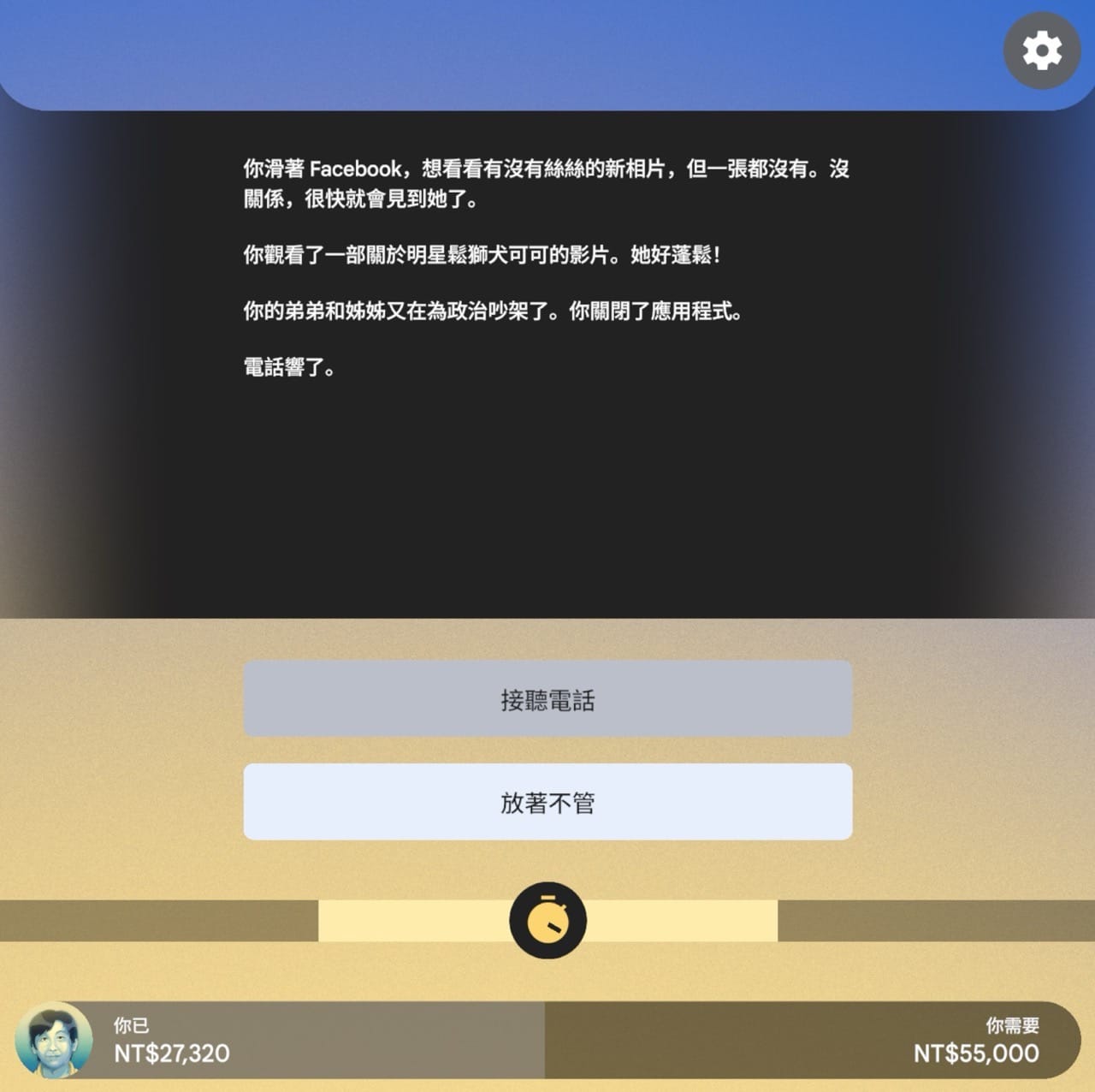The height and width of the screenshot is (1092, 1095).
Task: Open the settings gear
Action: [x=1041, y=50]
